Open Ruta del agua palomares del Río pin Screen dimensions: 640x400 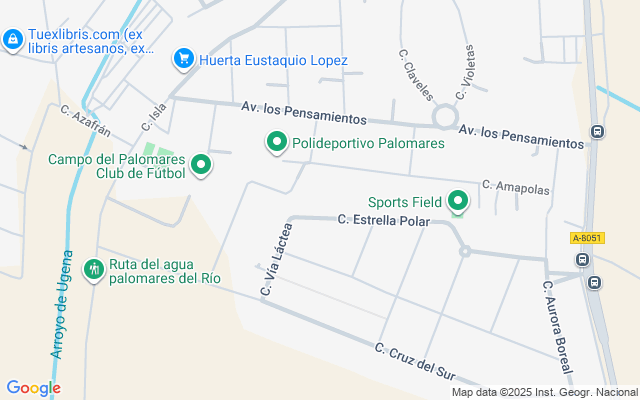[94, 269]
